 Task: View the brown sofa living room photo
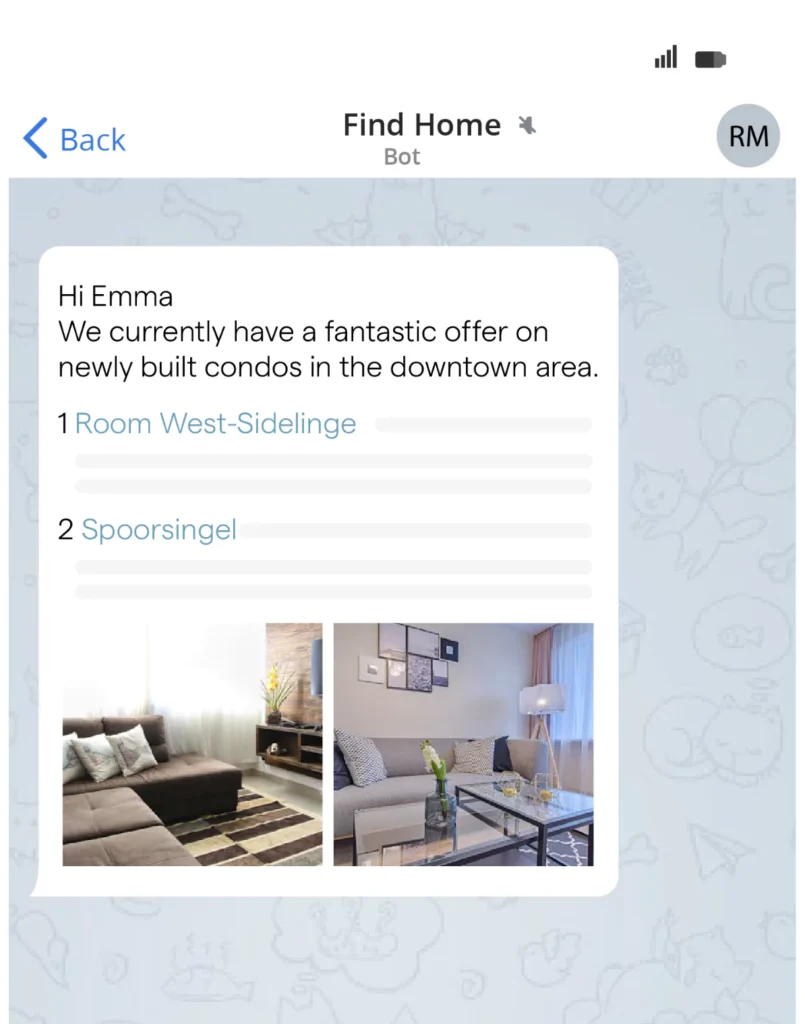coord(193,744)
